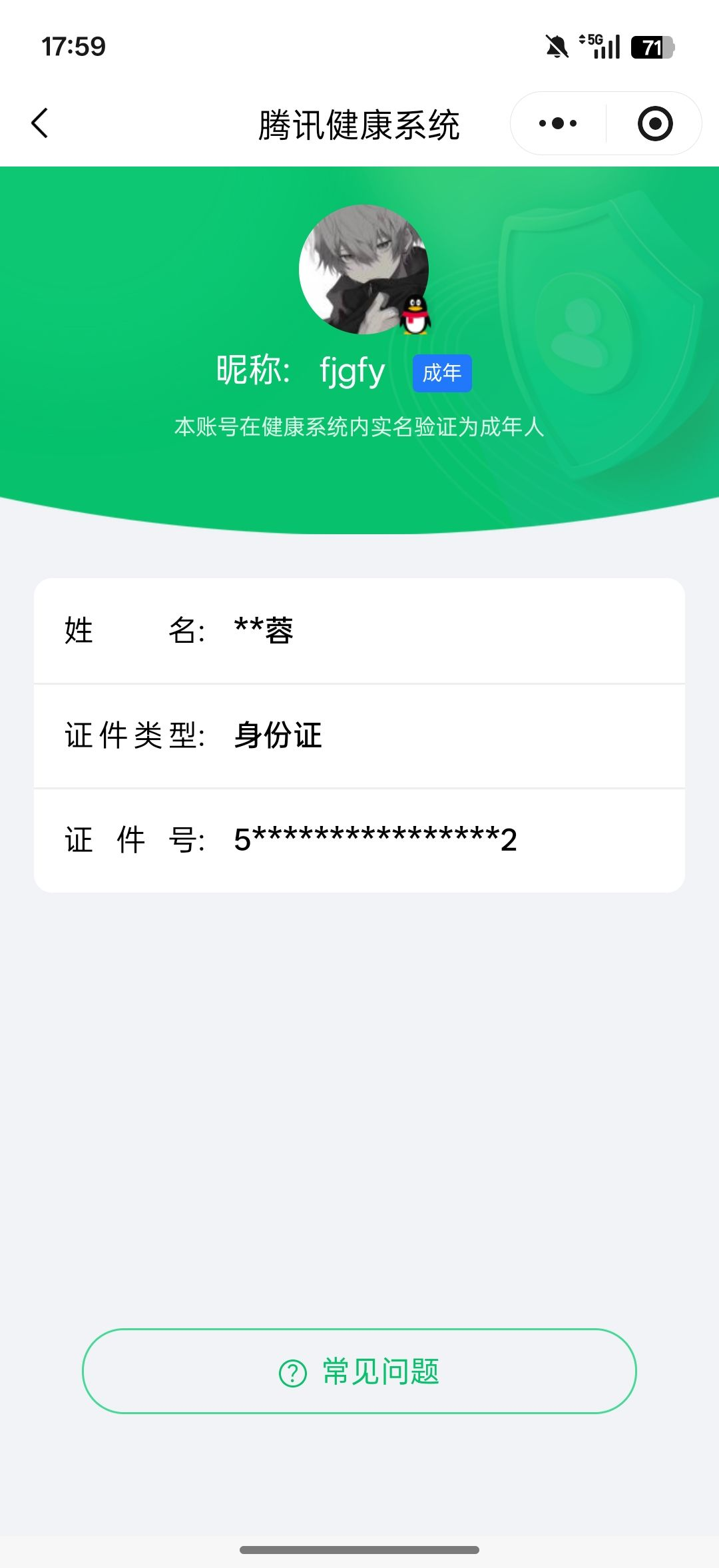Tap the 5G network status icon
The width and height of the screenshot is (719, 1568).
[x=591, y=42]
